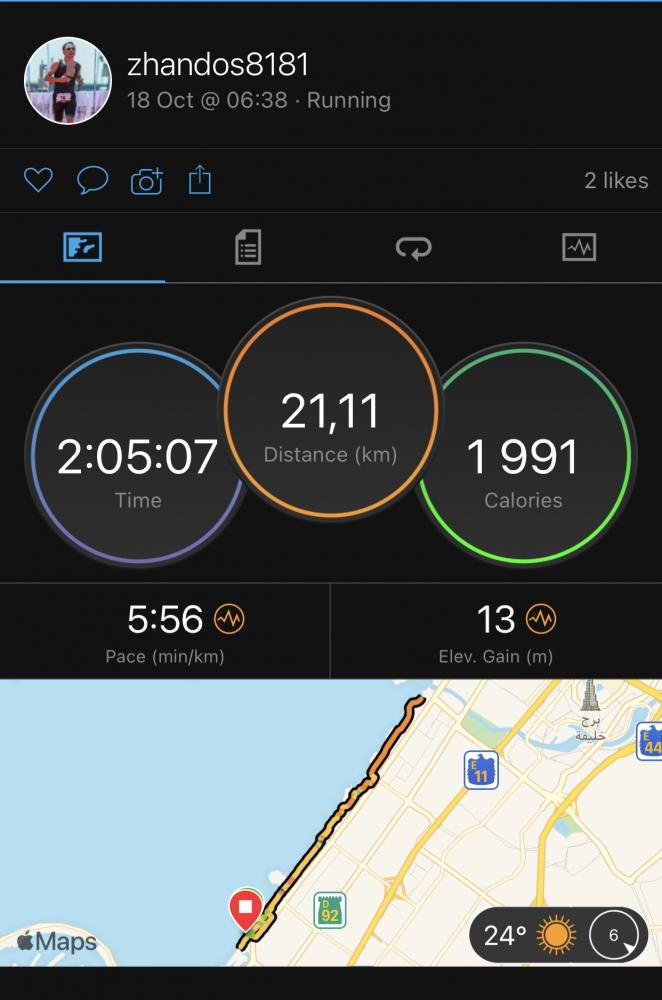The width and height of the screenshot is (662, 1000).
Task: Open the Pace insights icon
Action: pyautogui.click(x=229, y=620)
